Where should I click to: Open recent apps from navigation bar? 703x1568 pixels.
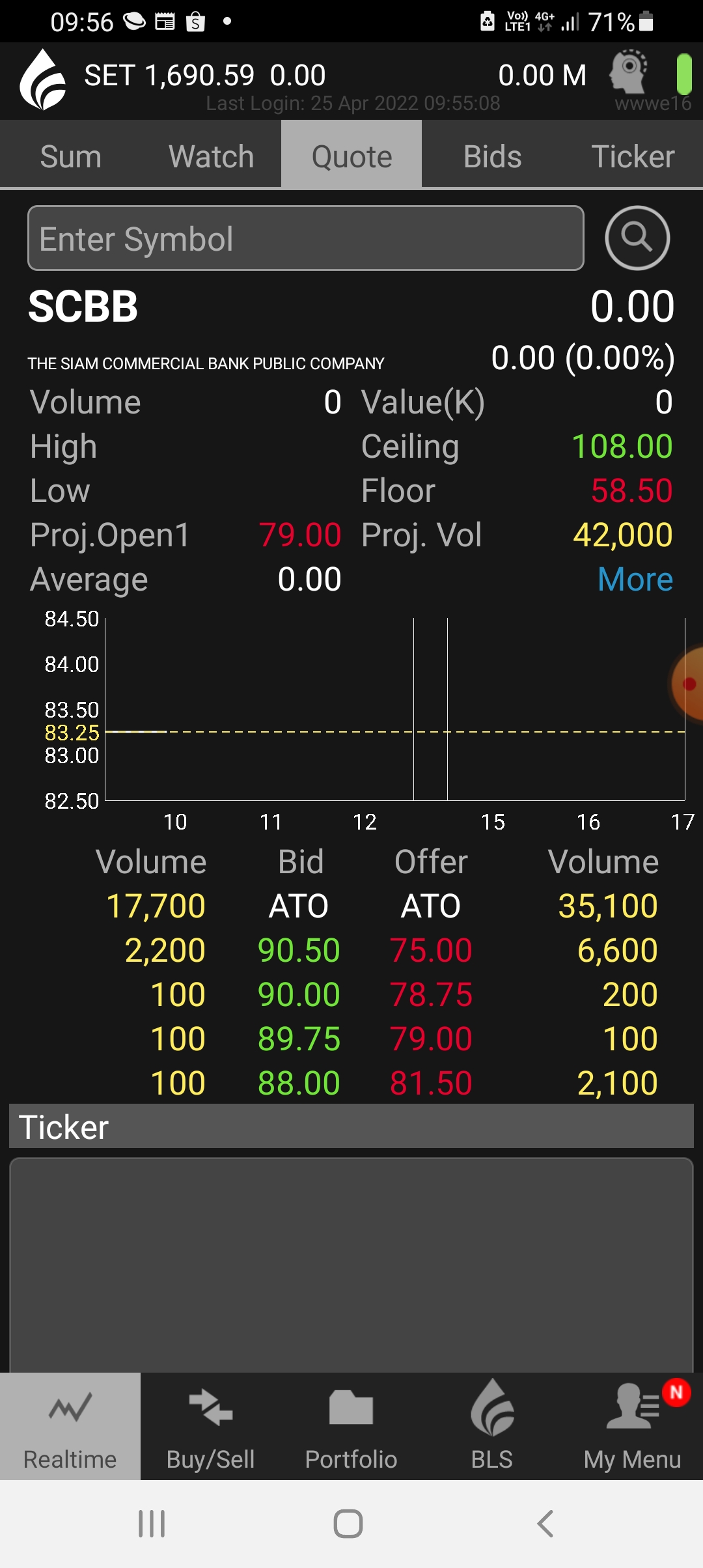tap(152, 1524)
